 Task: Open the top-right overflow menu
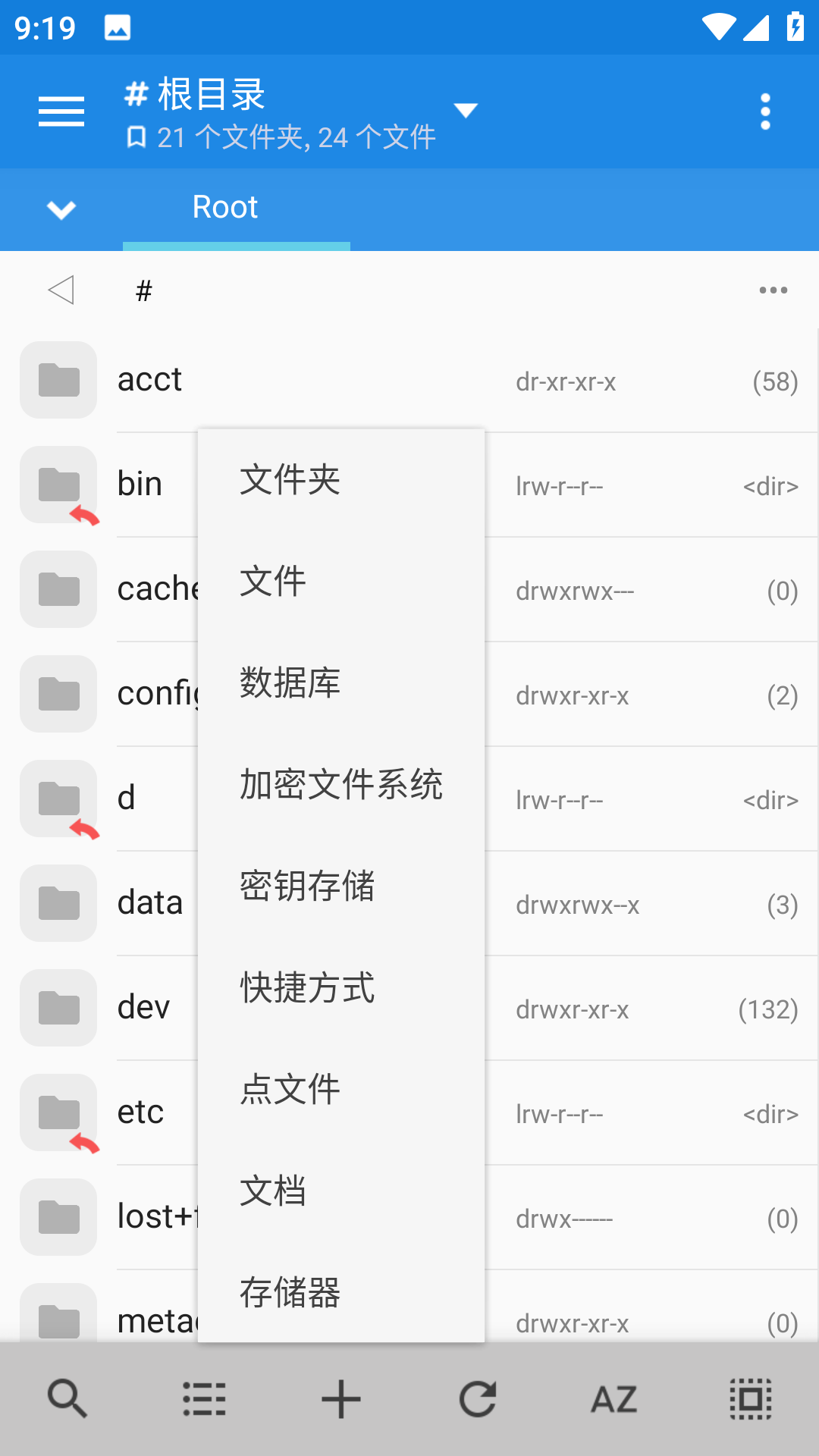tap(765, 111)
